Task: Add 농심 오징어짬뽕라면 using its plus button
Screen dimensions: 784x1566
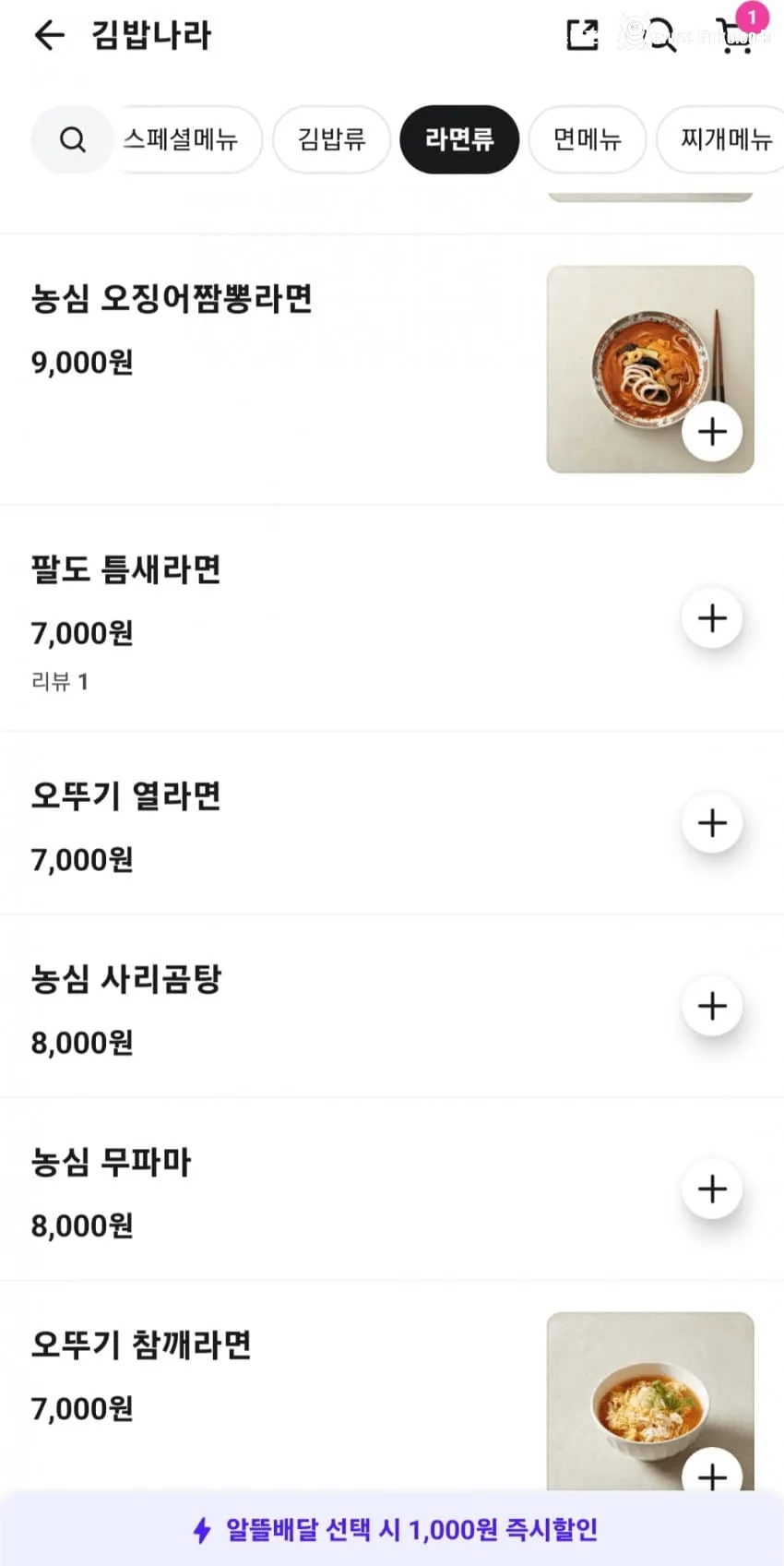Action: click(711, 432)
